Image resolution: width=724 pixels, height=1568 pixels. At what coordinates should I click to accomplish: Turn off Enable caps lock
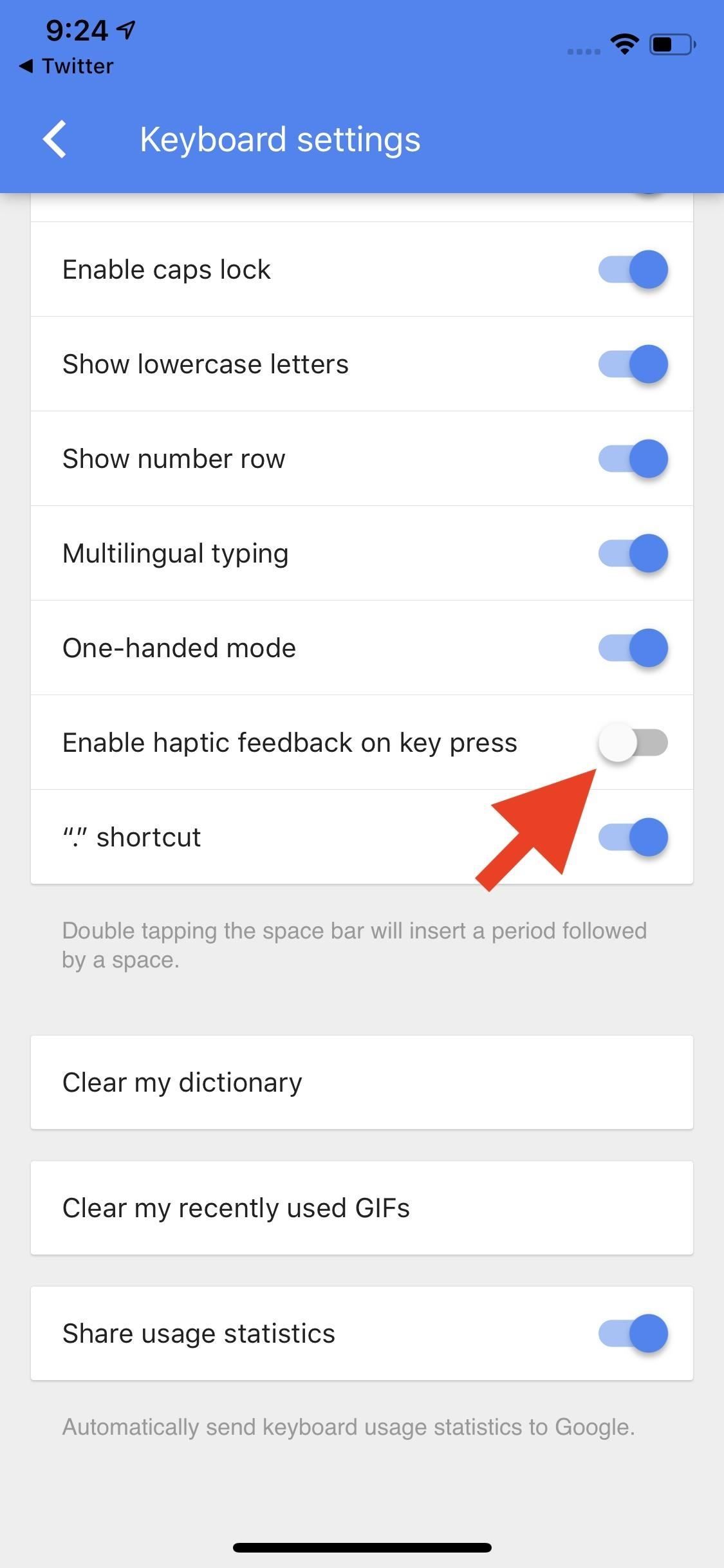click(633, 269)
